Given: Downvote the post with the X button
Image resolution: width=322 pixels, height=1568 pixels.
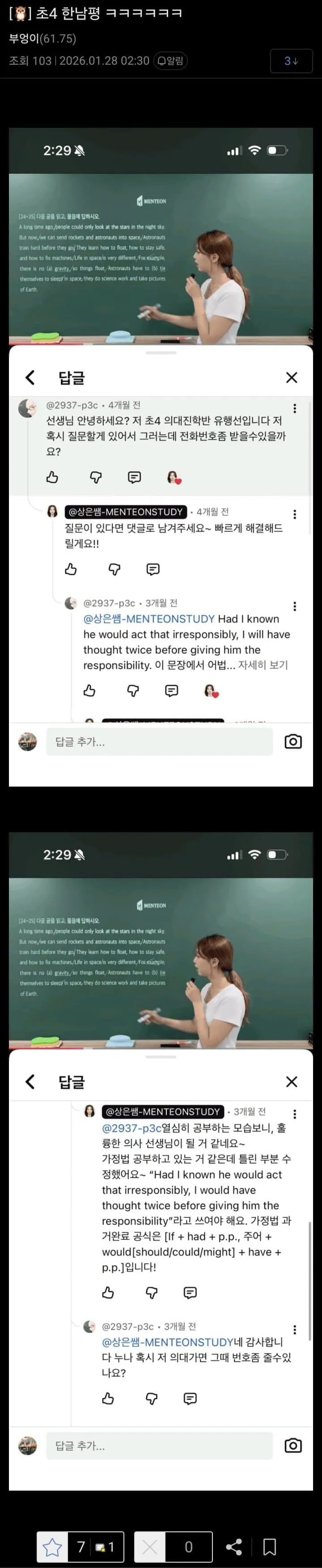Looking at the screenshot, I should 150,1546.
